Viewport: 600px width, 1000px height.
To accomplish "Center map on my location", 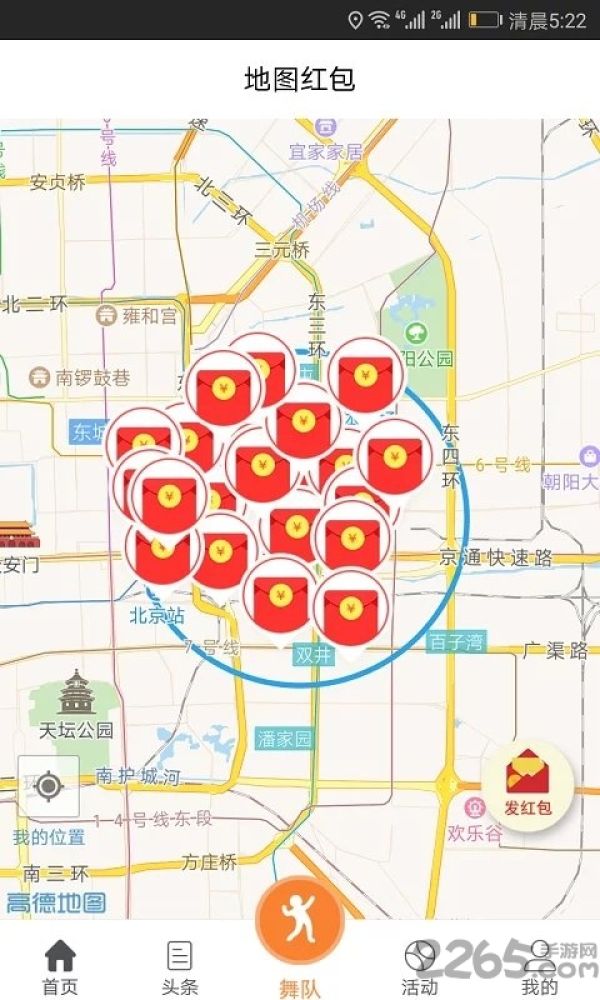I will (x=48, y=786).
